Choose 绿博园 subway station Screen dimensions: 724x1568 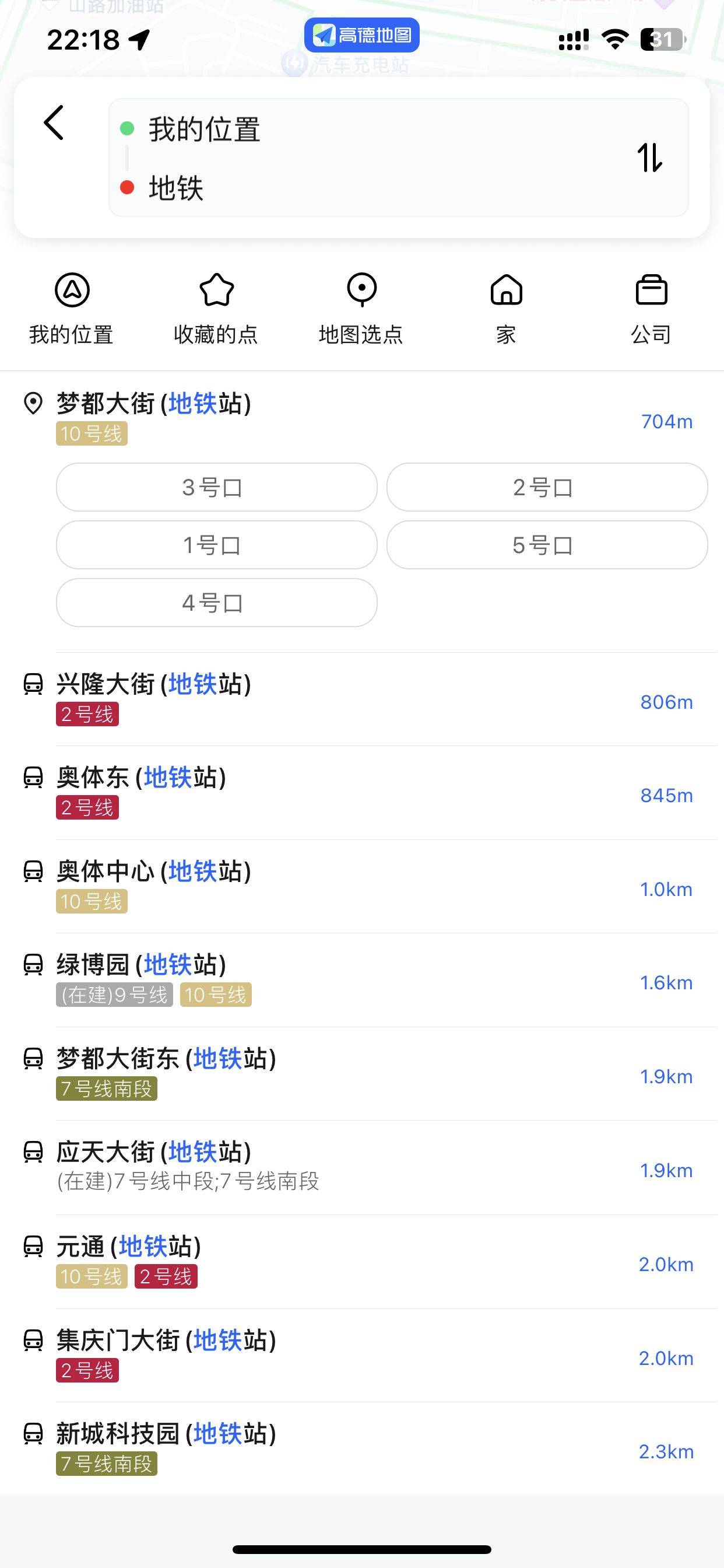point(362,980)
